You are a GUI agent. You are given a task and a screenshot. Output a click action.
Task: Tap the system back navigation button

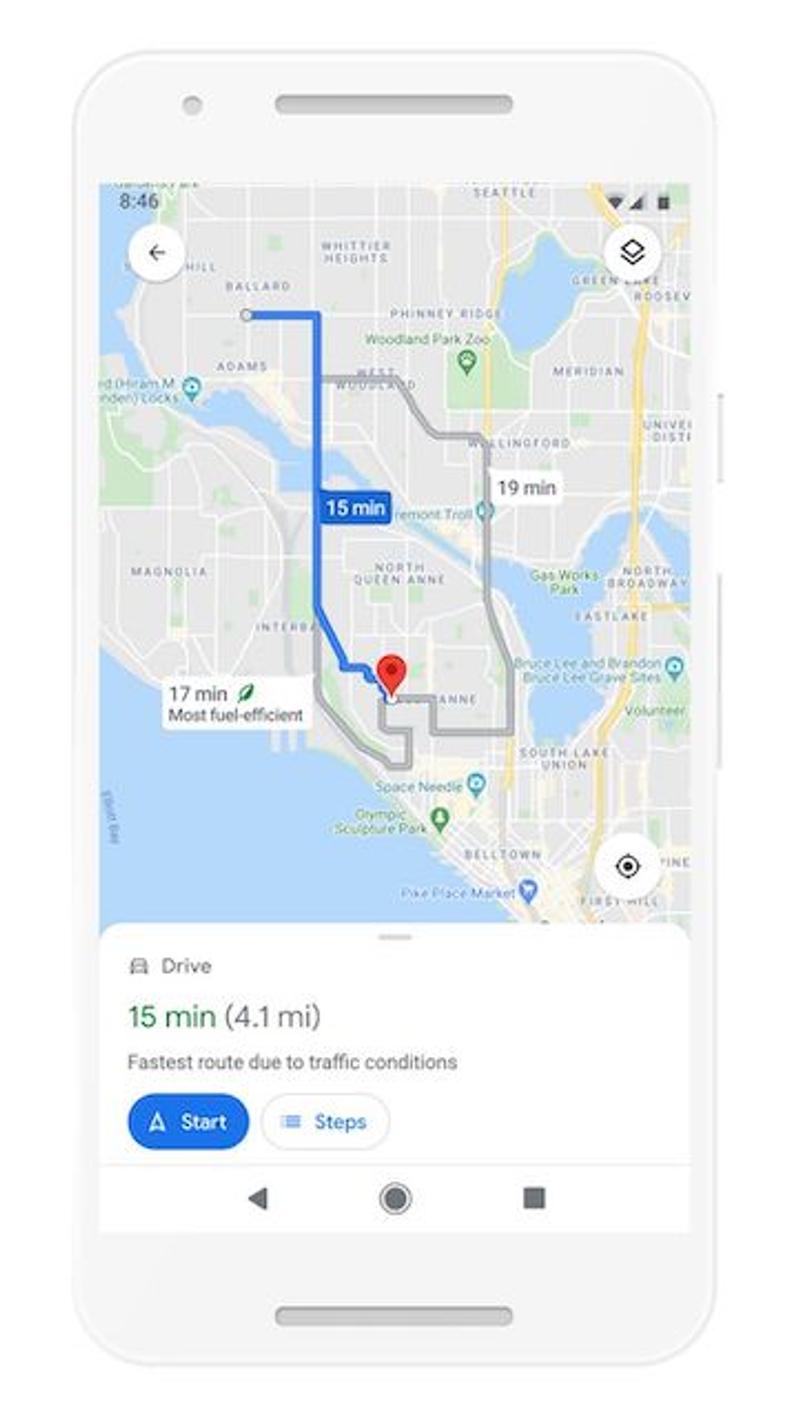point(258,1198)
